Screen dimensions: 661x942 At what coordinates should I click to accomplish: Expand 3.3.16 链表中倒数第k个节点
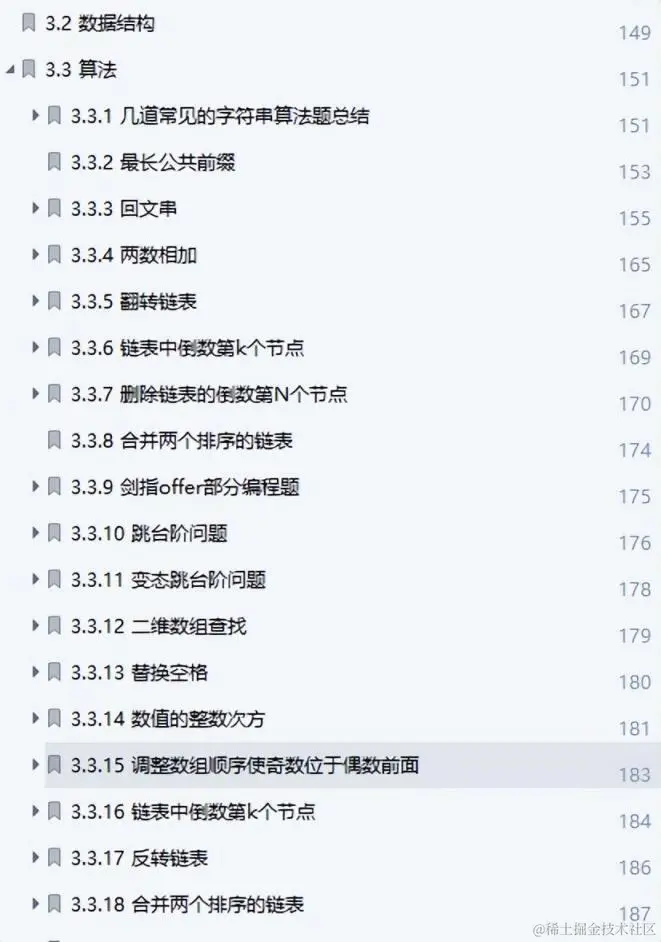pos(36,812)
